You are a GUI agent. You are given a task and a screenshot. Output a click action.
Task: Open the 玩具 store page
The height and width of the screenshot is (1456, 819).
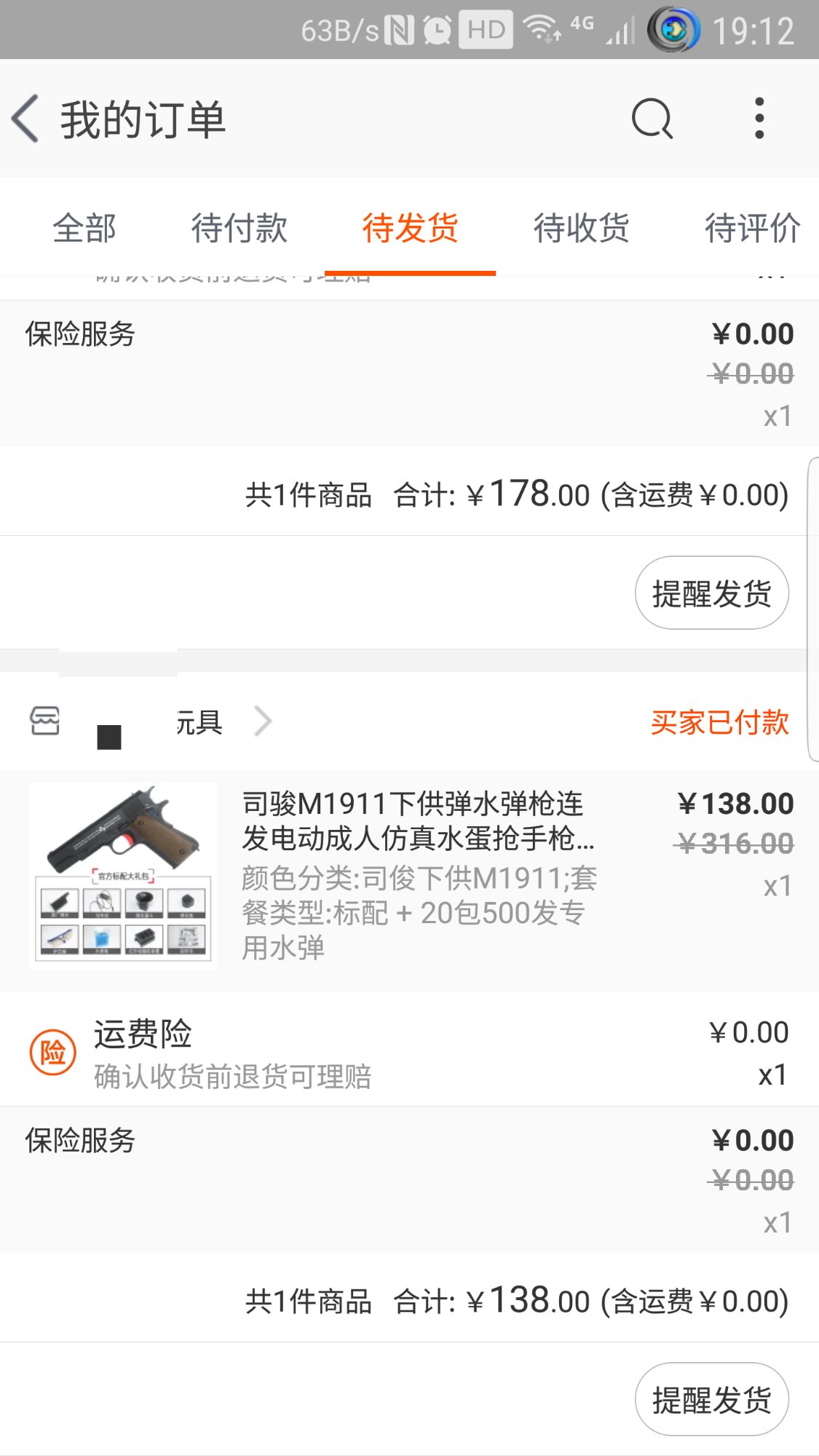[x=198, y=722]
